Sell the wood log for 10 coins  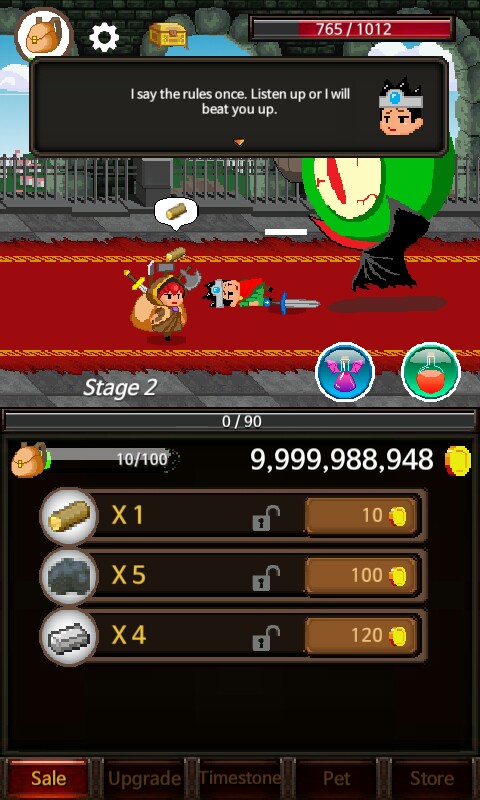coord(362,516)
